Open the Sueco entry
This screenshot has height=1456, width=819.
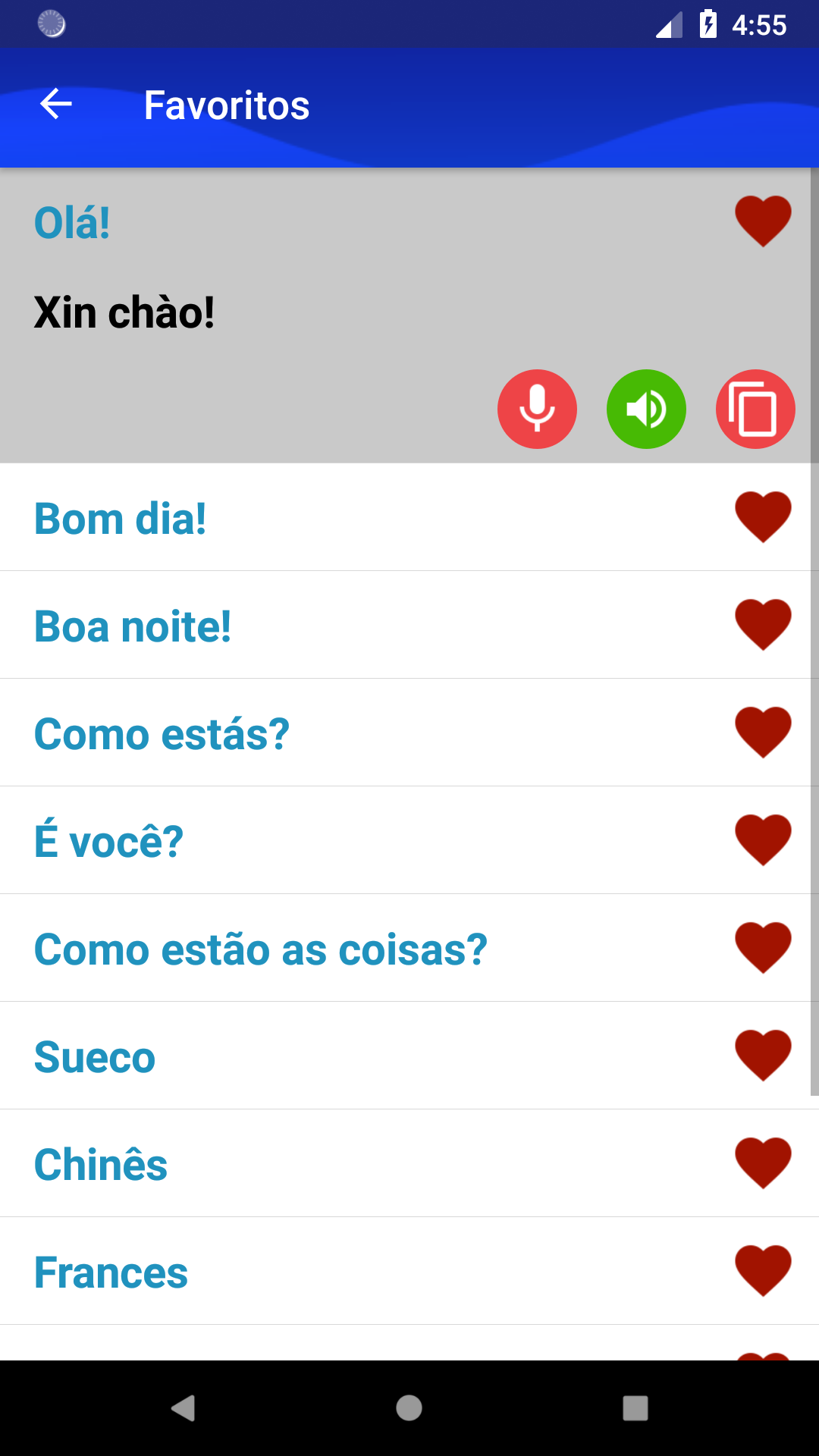405,1056
